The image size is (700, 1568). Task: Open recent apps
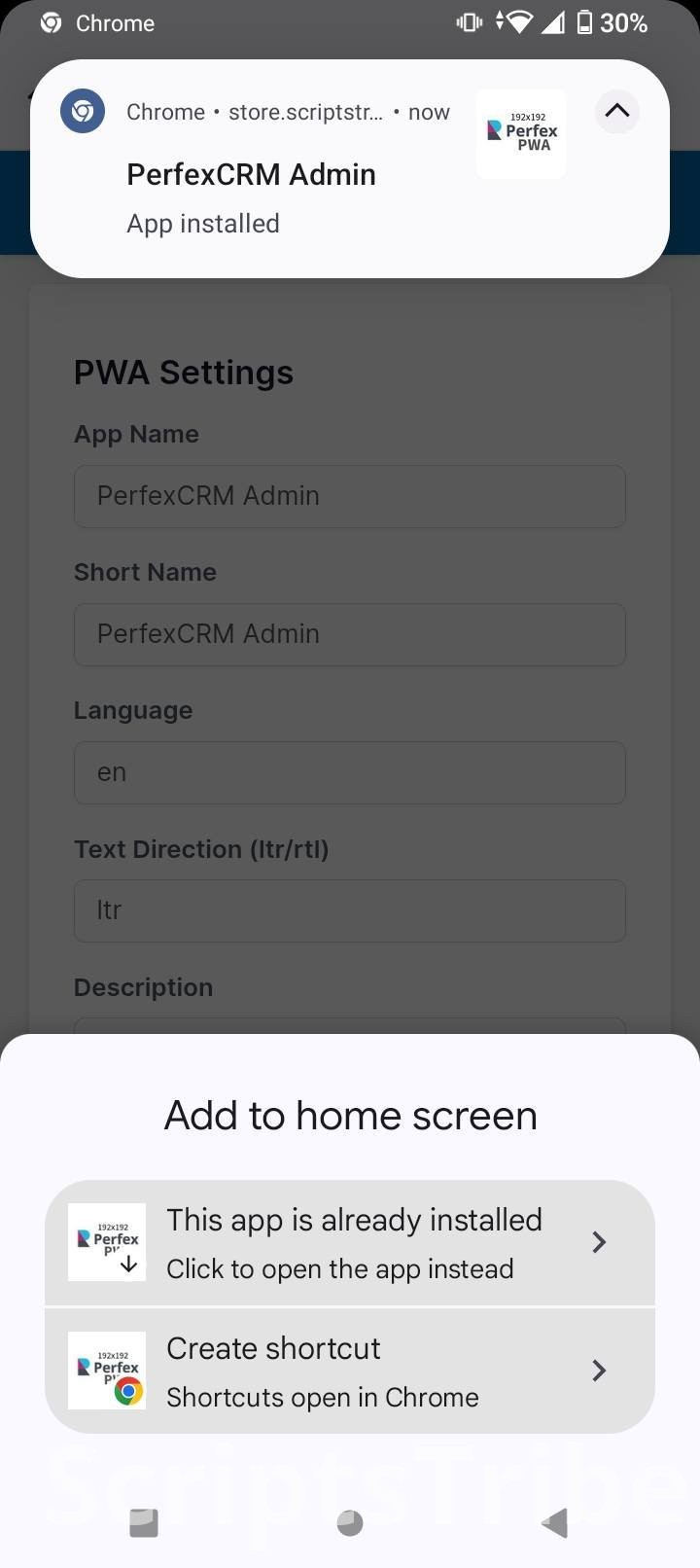pyautogui.click(x=144, y=1522)
